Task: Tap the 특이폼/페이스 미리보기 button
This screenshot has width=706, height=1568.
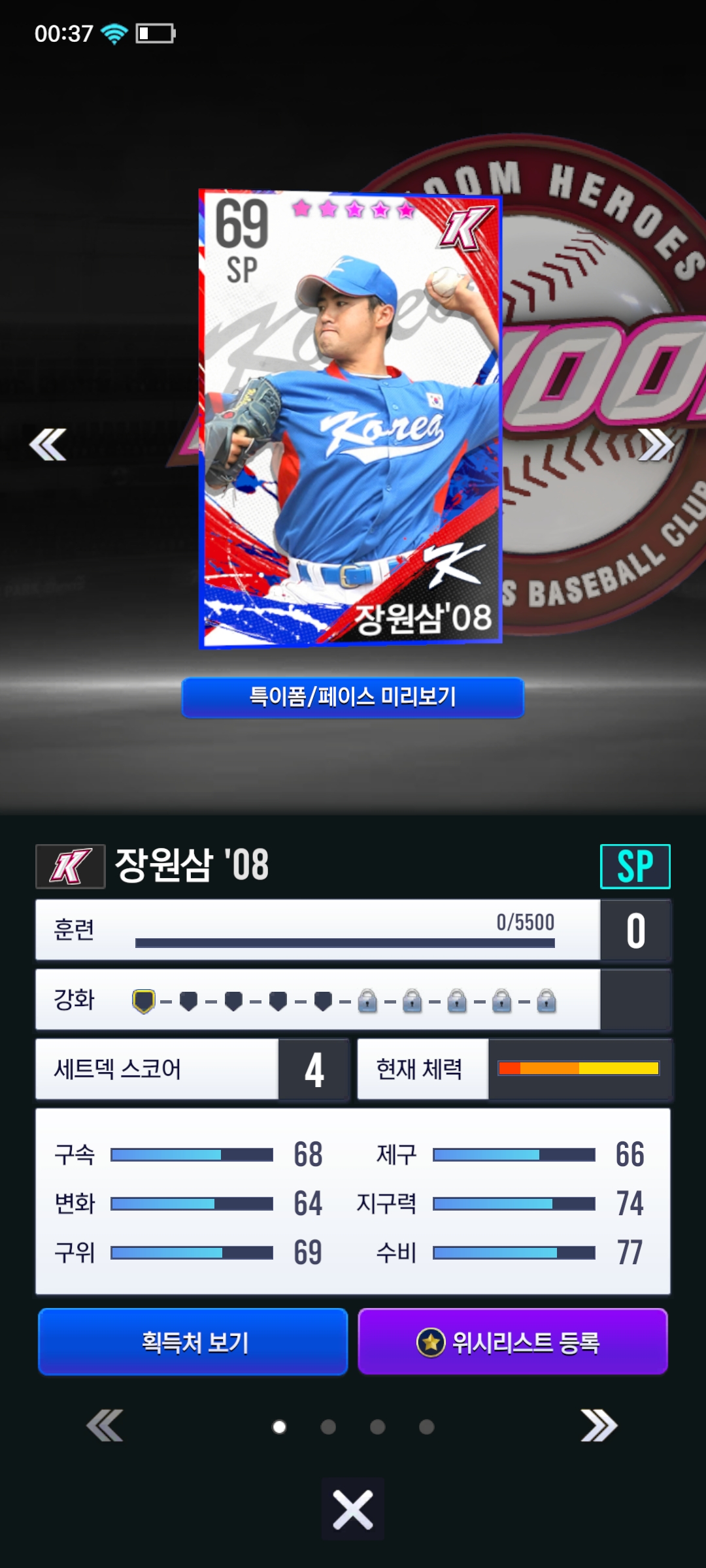Action: click(352, 697)
